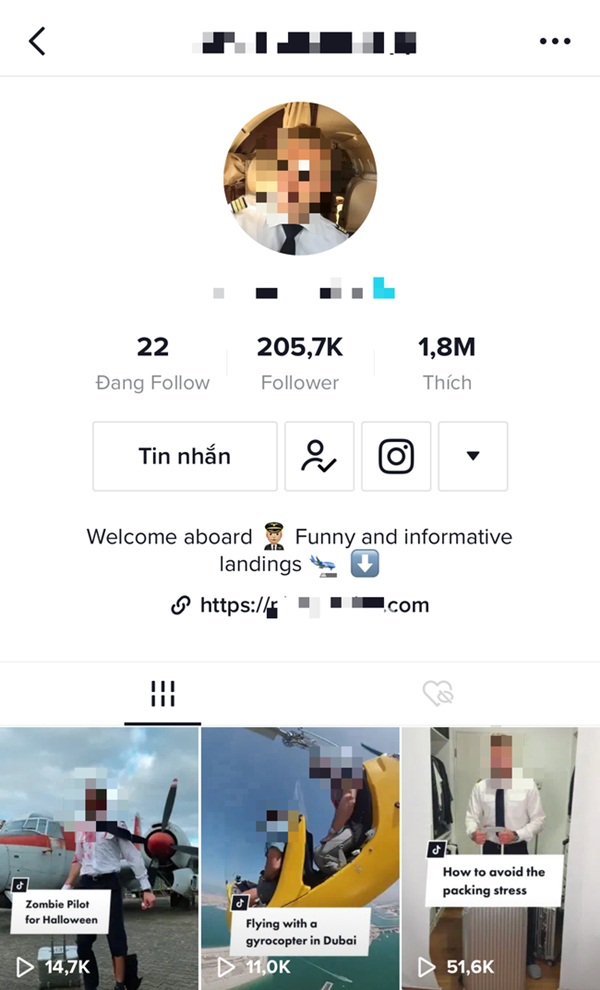
Task: Open the linked Instagram profile
Action: (x=396, y=456)
